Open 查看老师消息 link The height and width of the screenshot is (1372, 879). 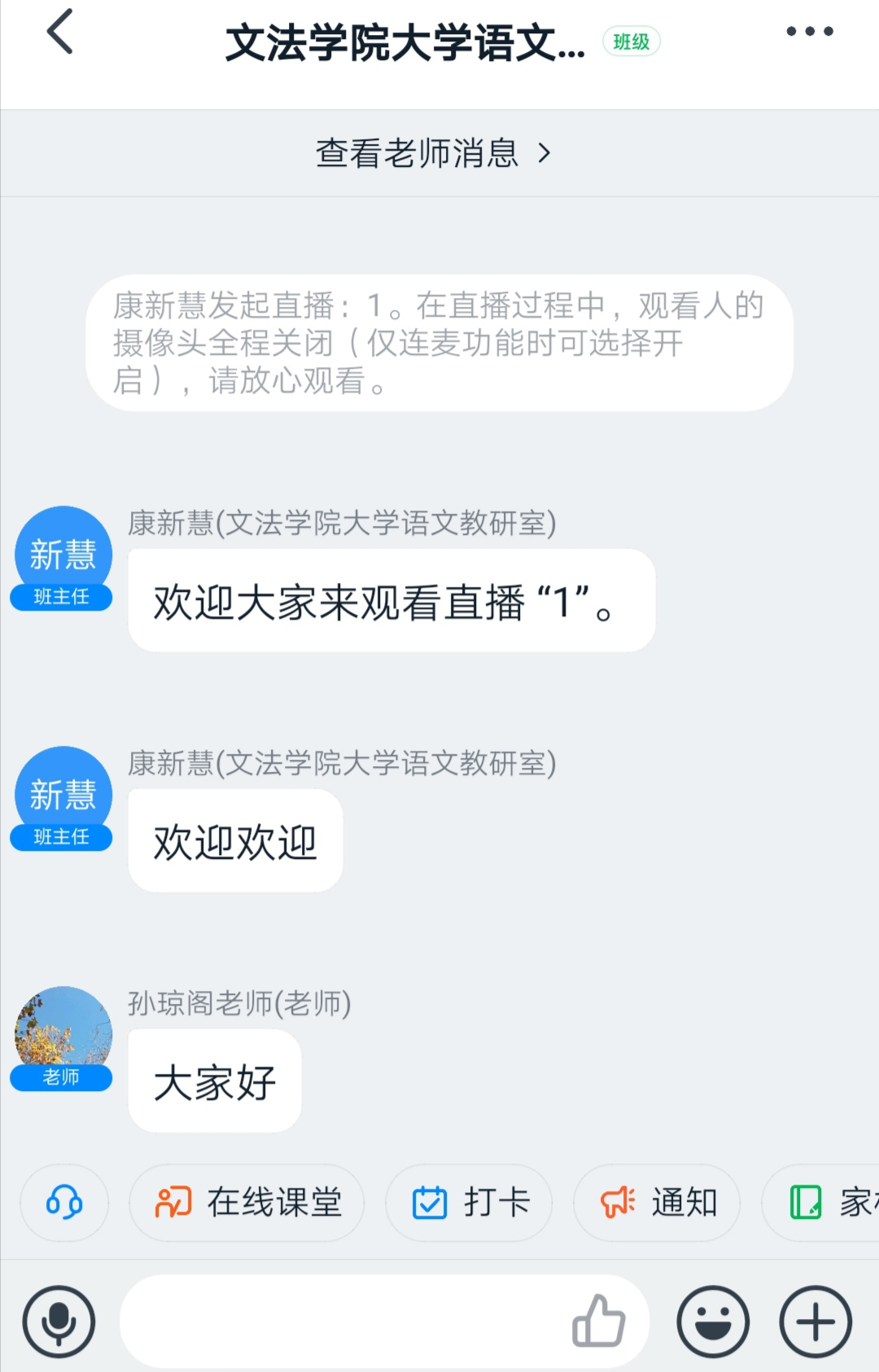click(x=433, y=153)
